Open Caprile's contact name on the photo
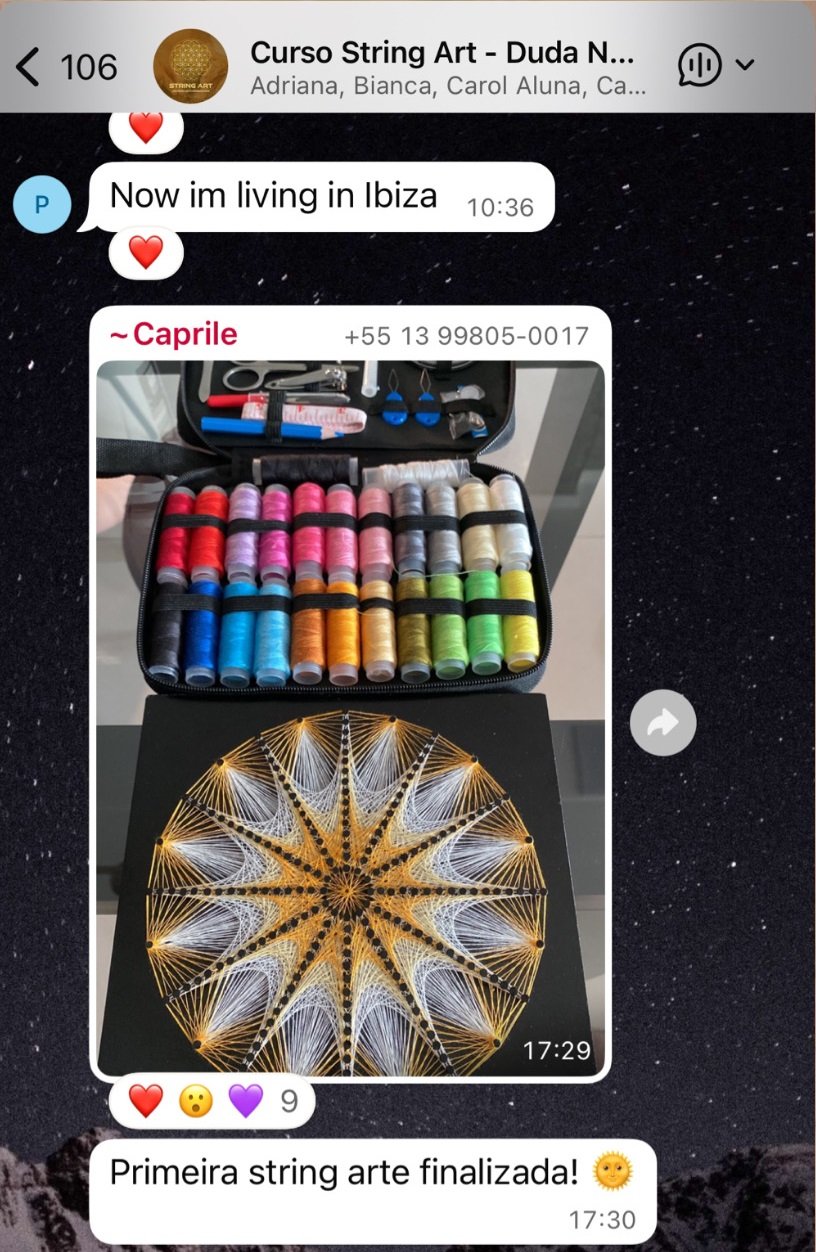 [174, 335]
